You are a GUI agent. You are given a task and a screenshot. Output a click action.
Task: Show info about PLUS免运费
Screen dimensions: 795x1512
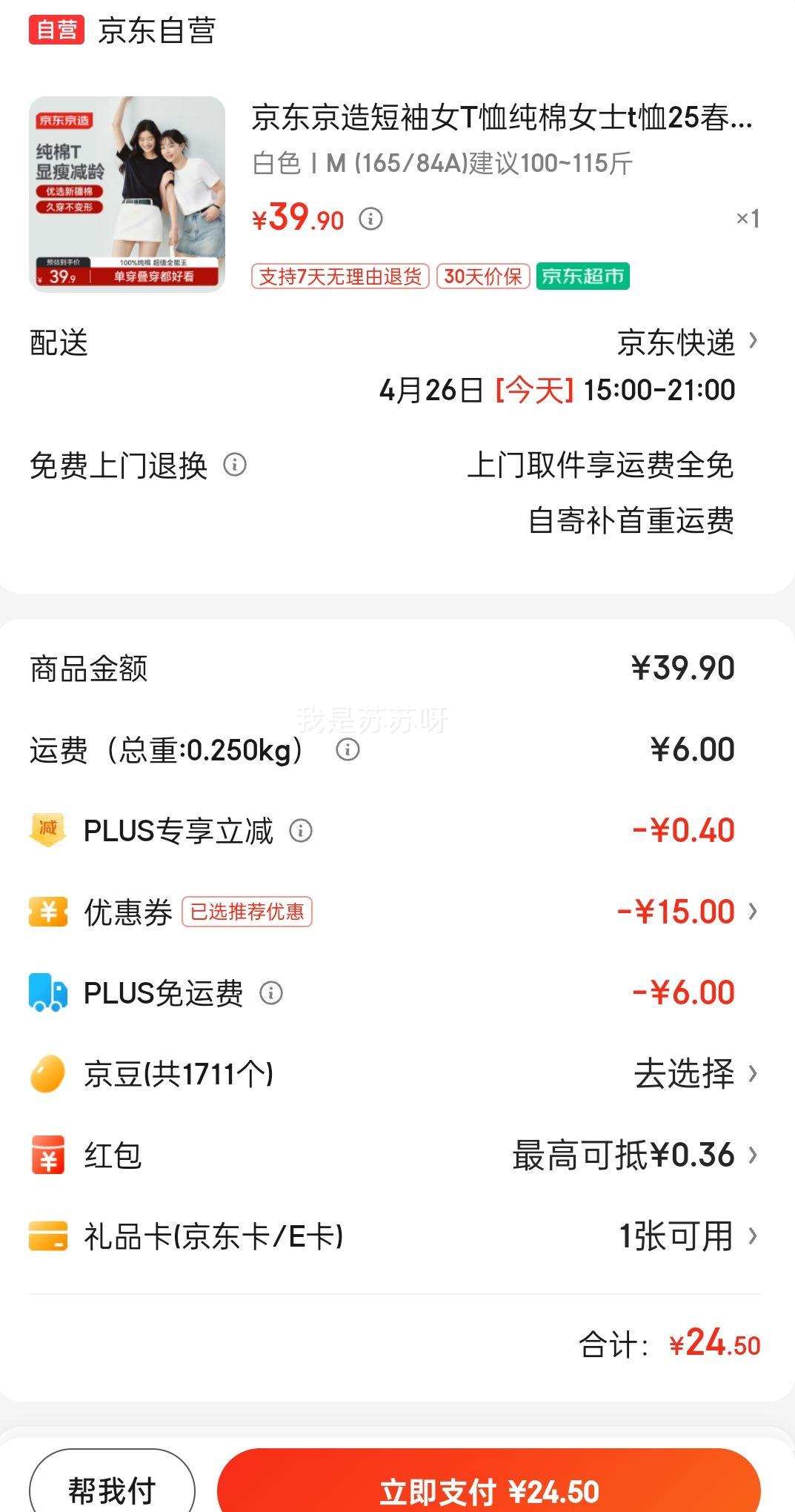[x=271, y=993]
